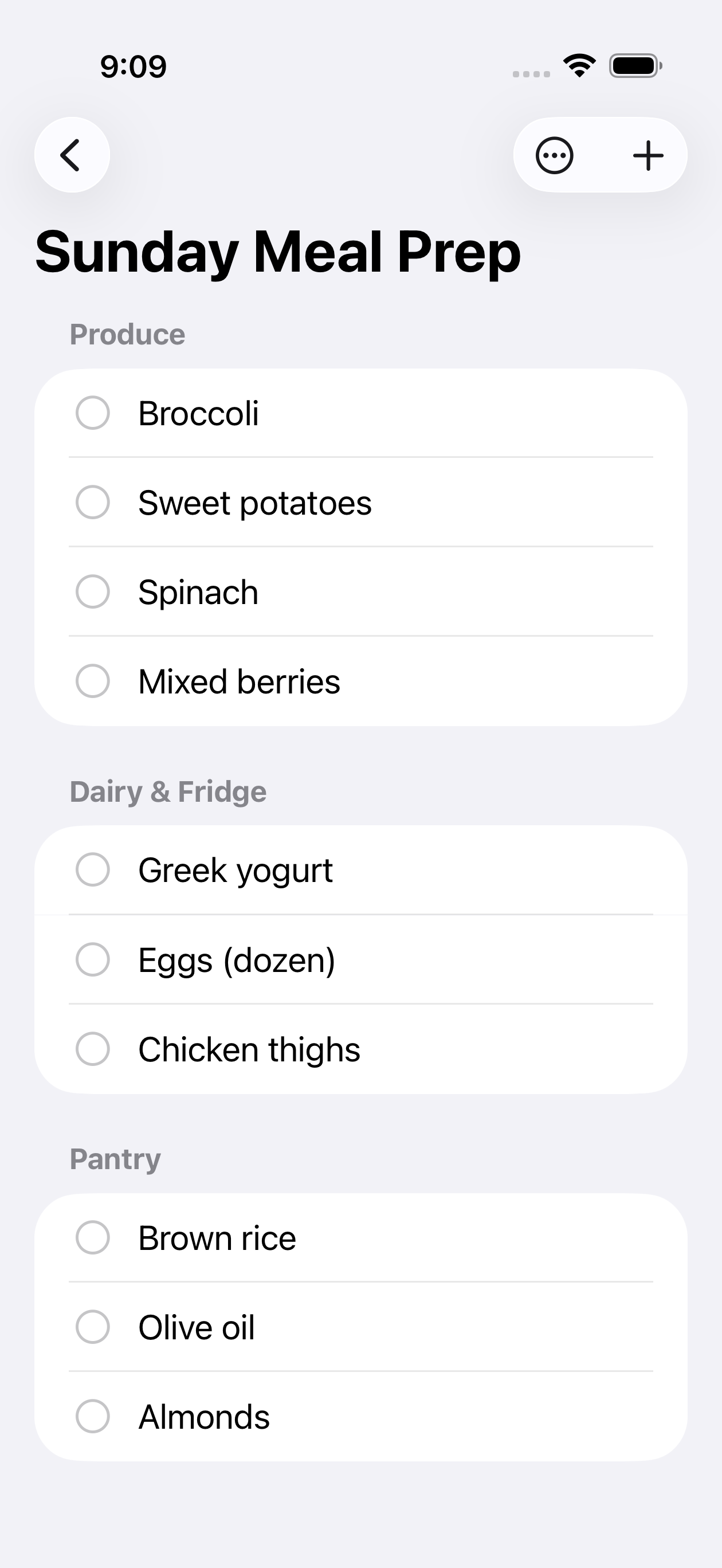The image size is (722, 1568).
Task: Check off Mixed berries
Action: tap(92, 682)
